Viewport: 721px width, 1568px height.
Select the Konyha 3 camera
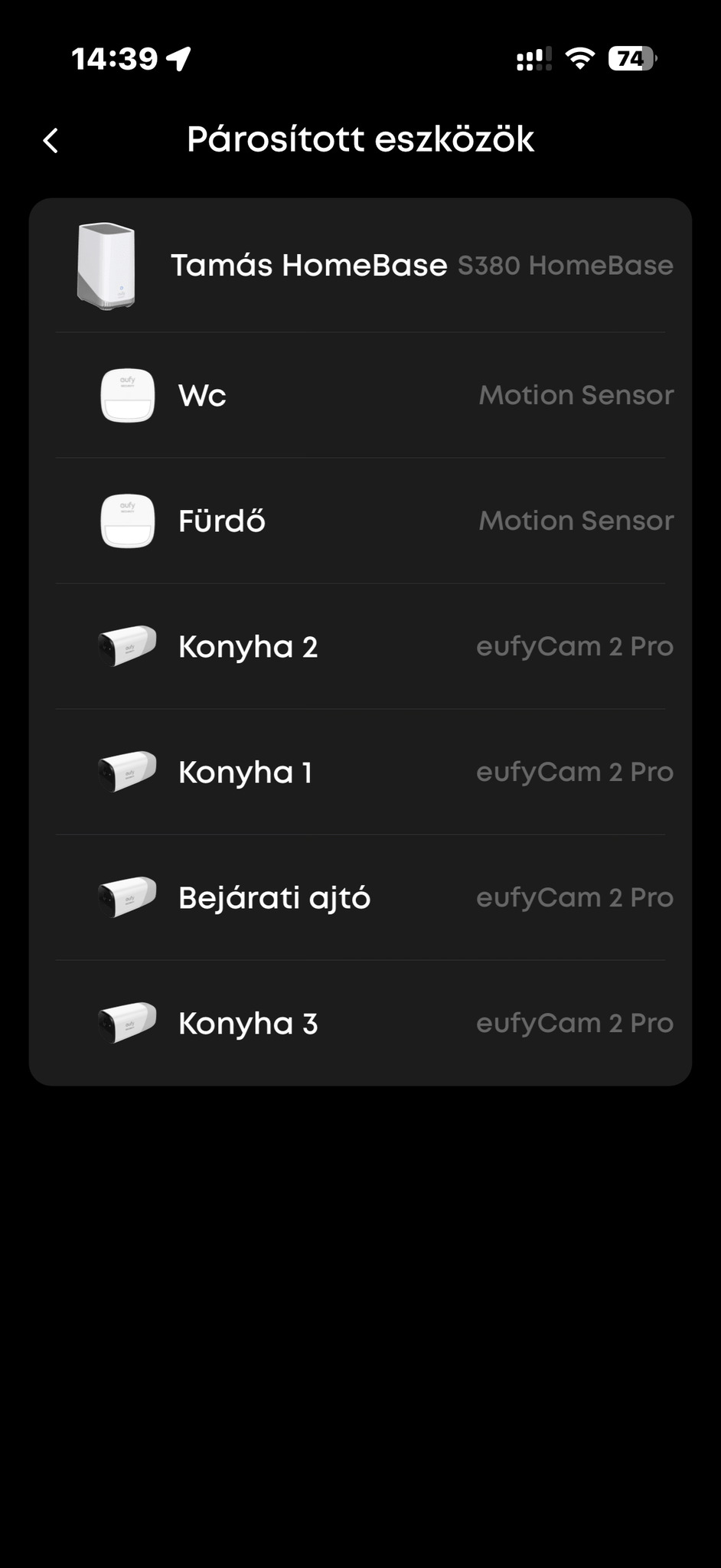pyautogui.click(x=360, y=1023)
